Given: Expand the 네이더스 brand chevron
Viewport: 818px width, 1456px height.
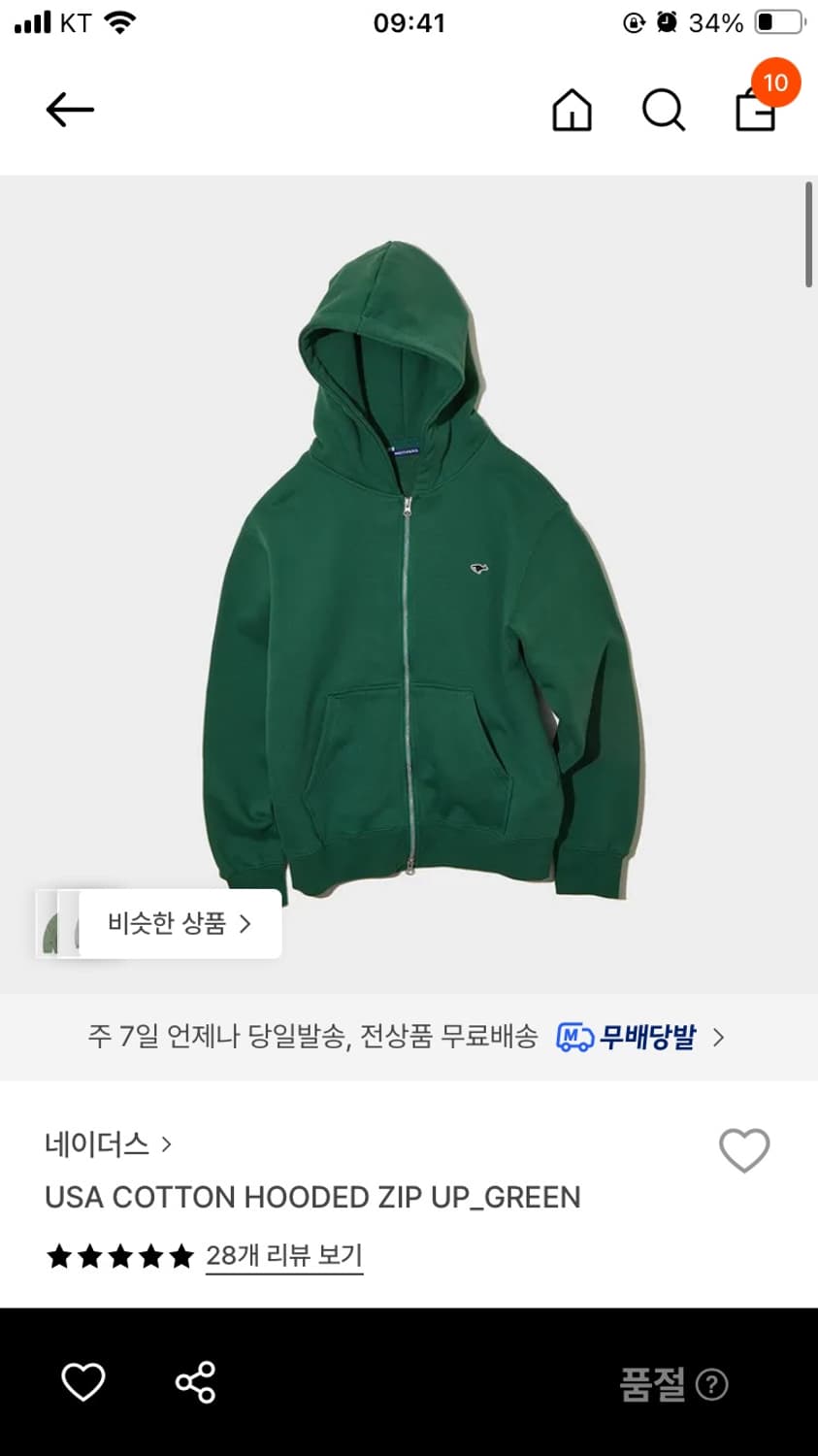Looking at the screenshot, I should (x=165, y=1145).
